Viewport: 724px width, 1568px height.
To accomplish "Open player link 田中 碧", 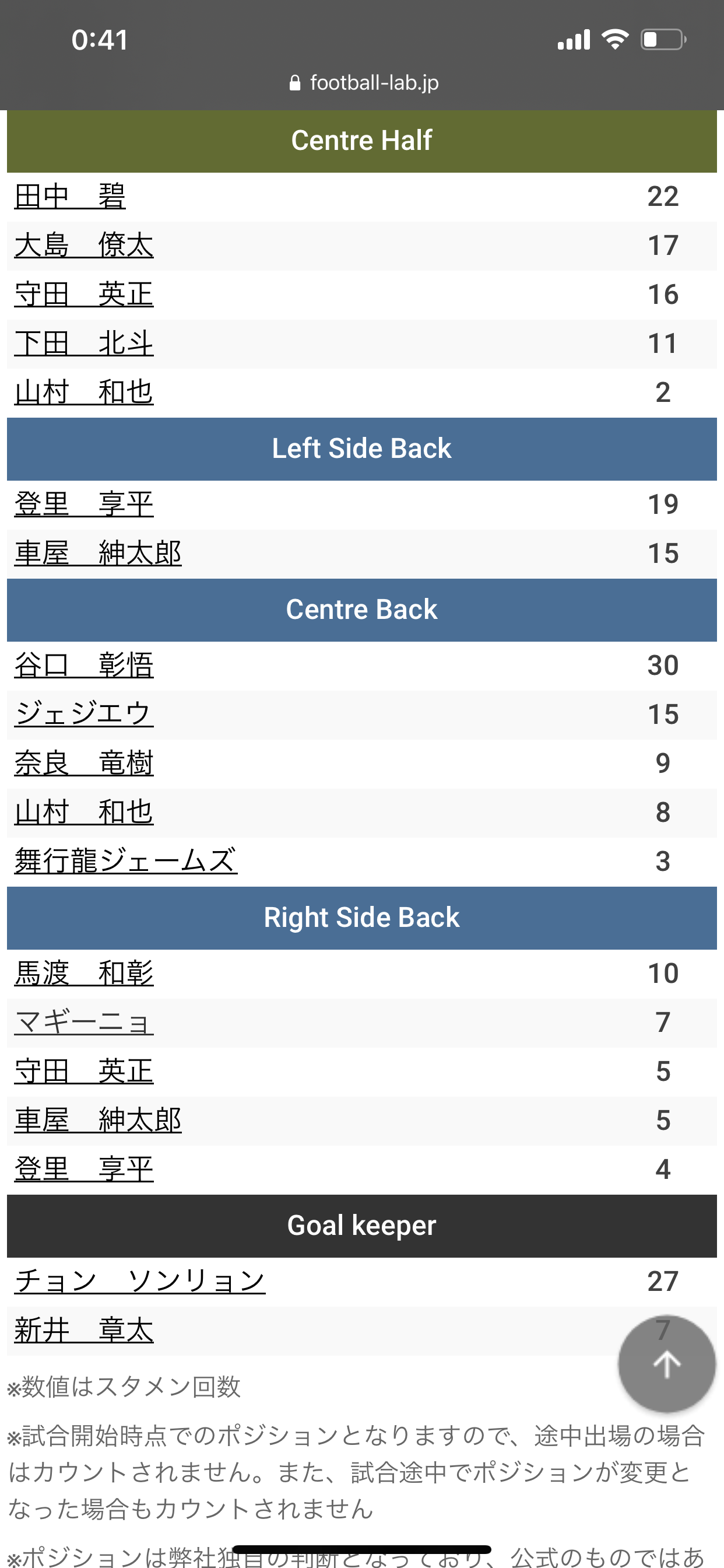I will click(x=70, y=197).
